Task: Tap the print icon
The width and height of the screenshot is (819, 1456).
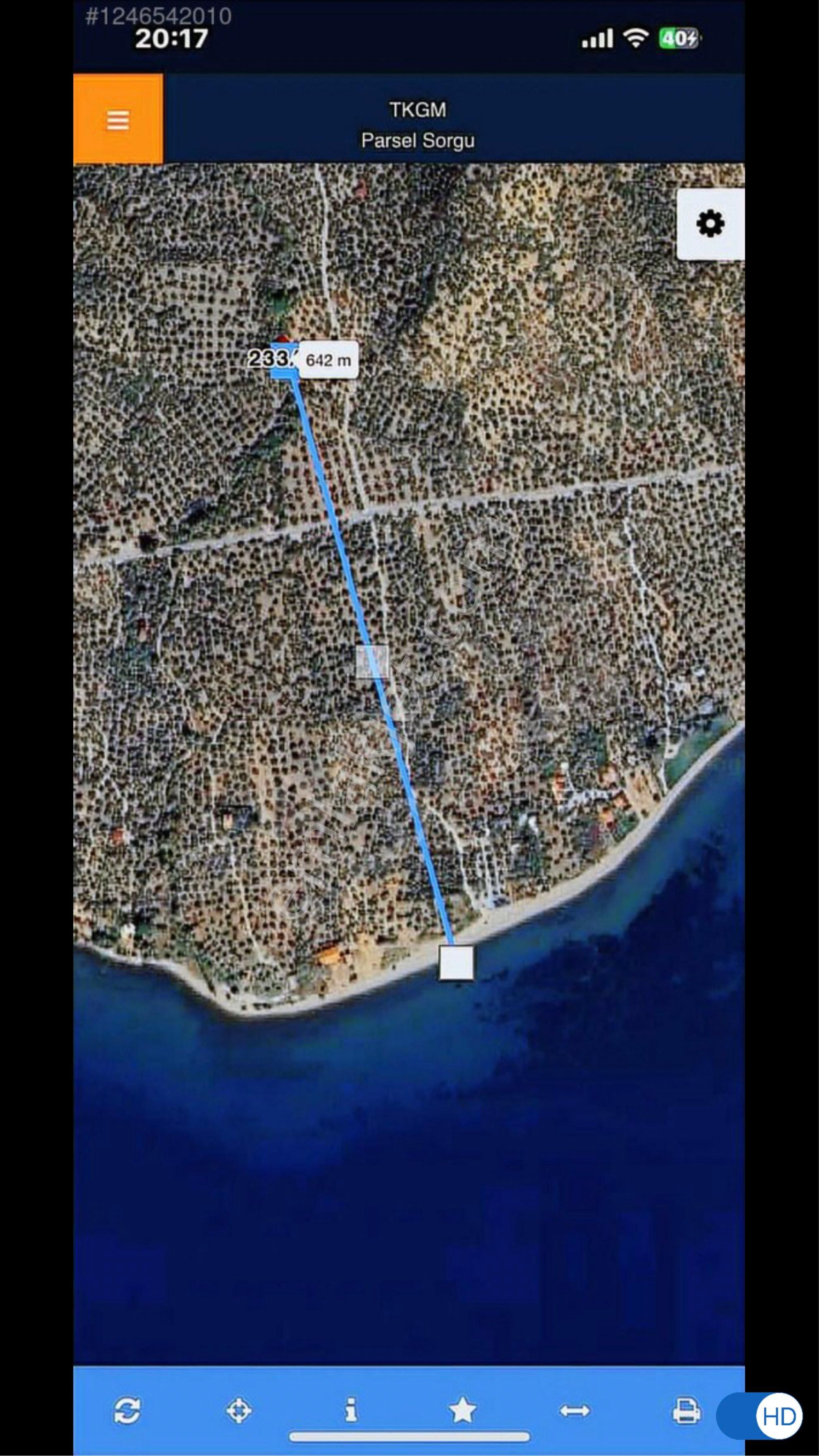Action: [x=686, y=1411]
